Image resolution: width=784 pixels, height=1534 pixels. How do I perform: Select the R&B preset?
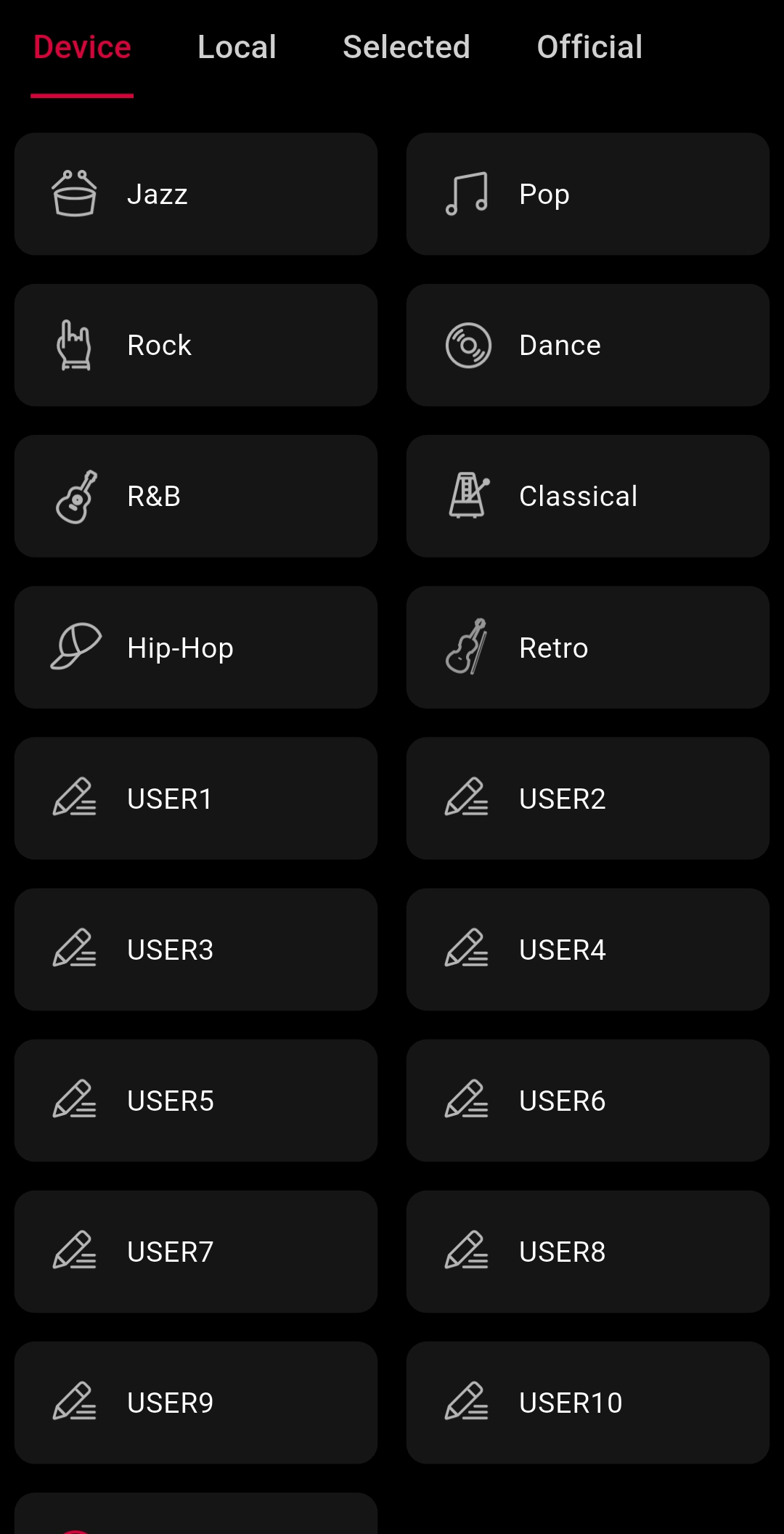coord(196,496)
